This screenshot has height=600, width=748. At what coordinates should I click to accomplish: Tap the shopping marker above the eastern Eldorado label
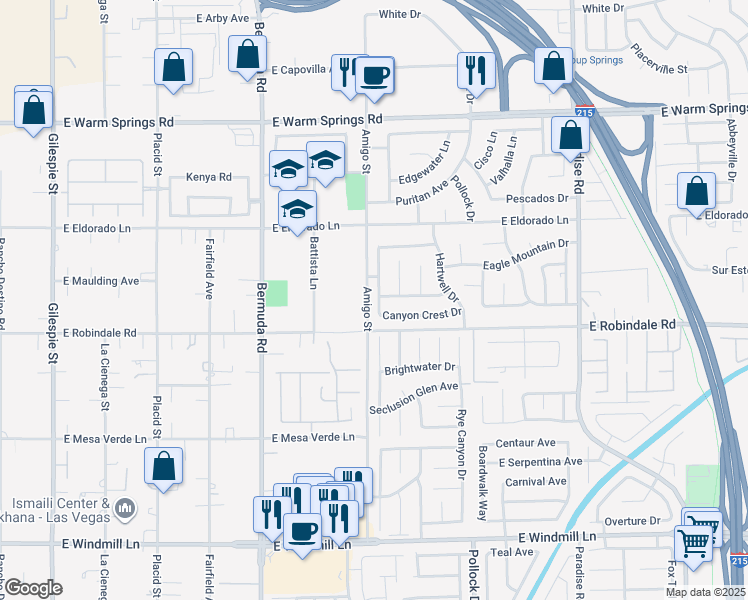tap(696, 195)
